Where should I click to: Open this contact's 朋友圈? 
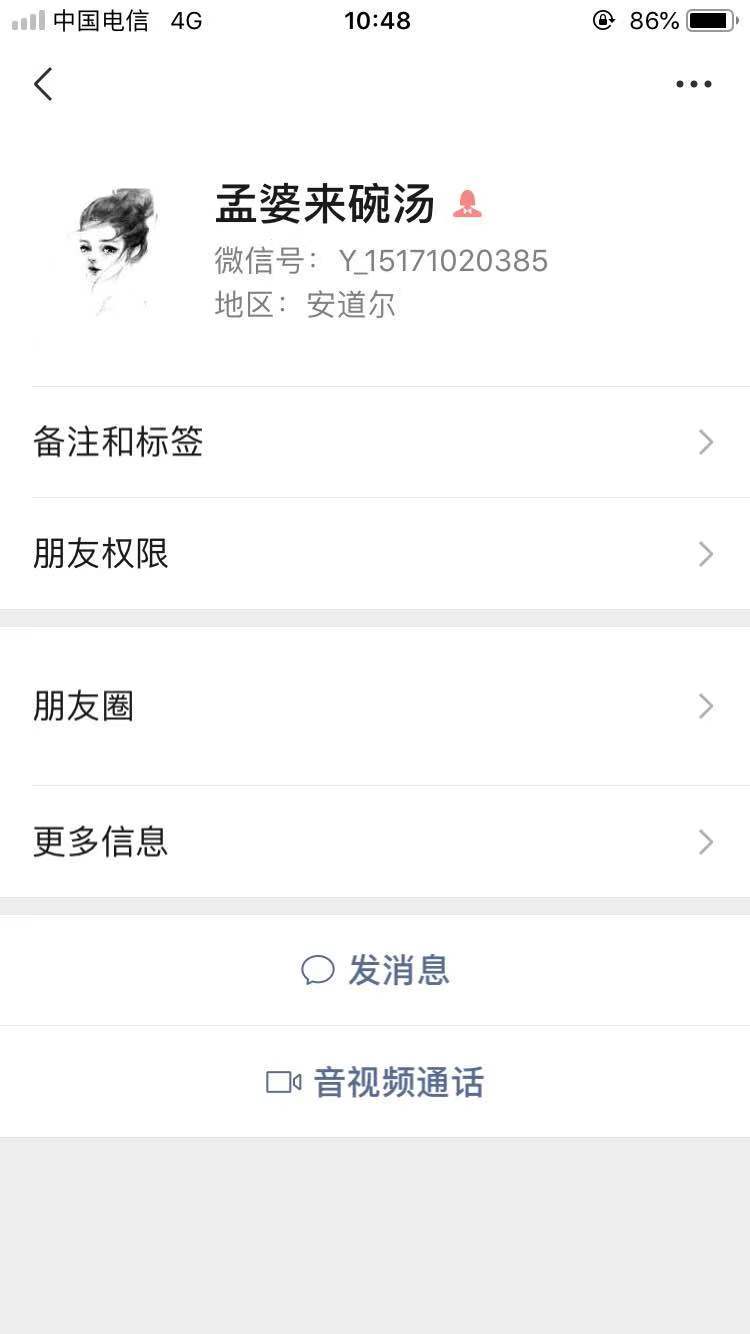tap(375, 707)
